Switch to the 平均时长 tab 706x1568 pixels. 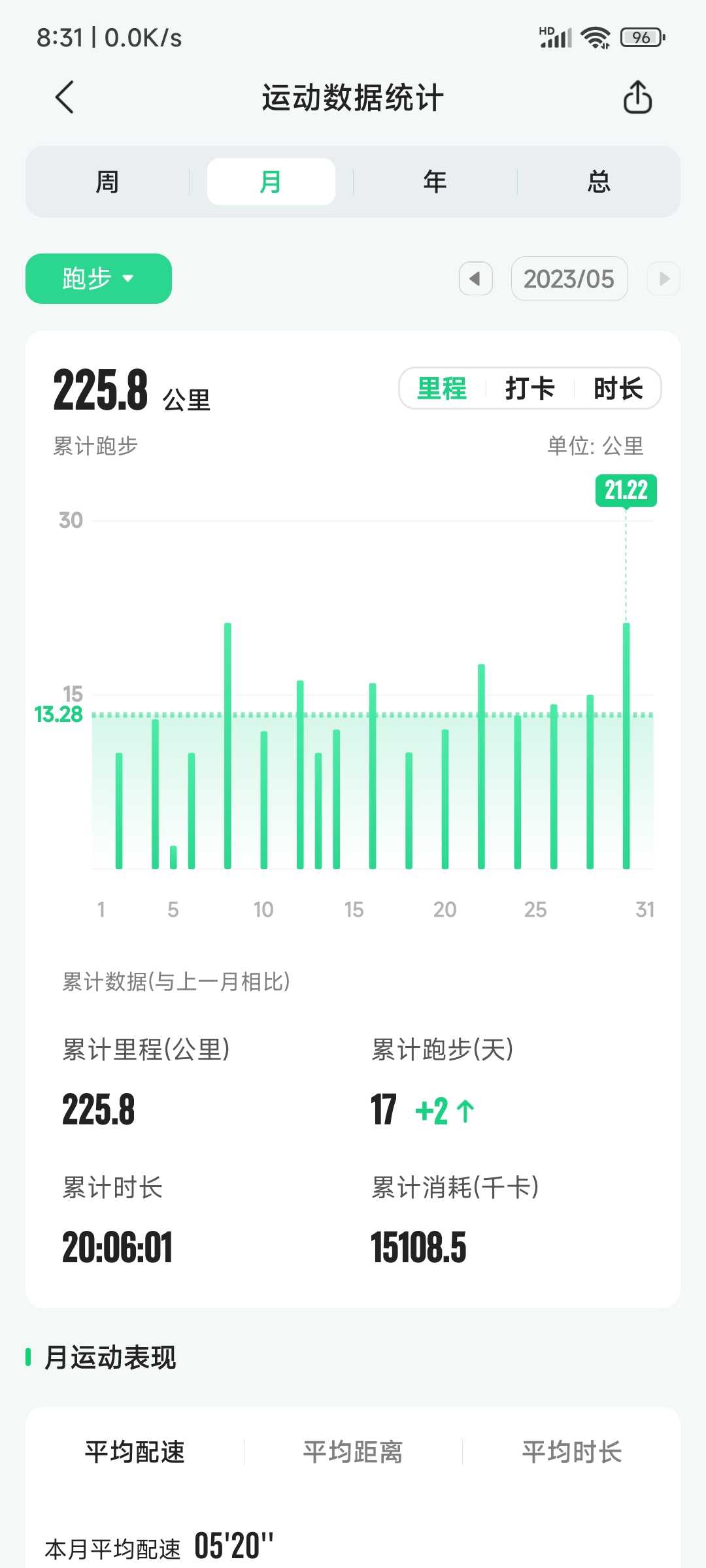(572, 1452)
